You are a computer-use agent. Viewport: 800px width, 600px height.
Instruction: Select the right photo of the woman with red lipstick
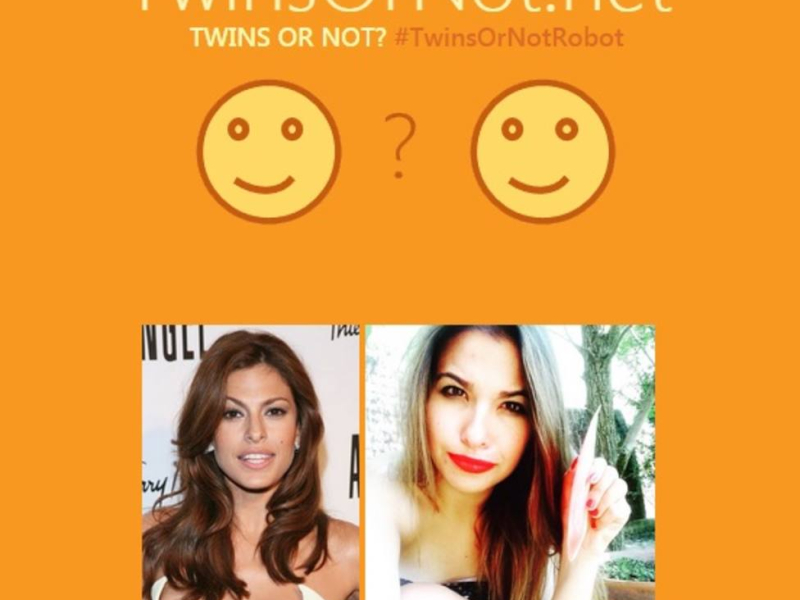510,462
